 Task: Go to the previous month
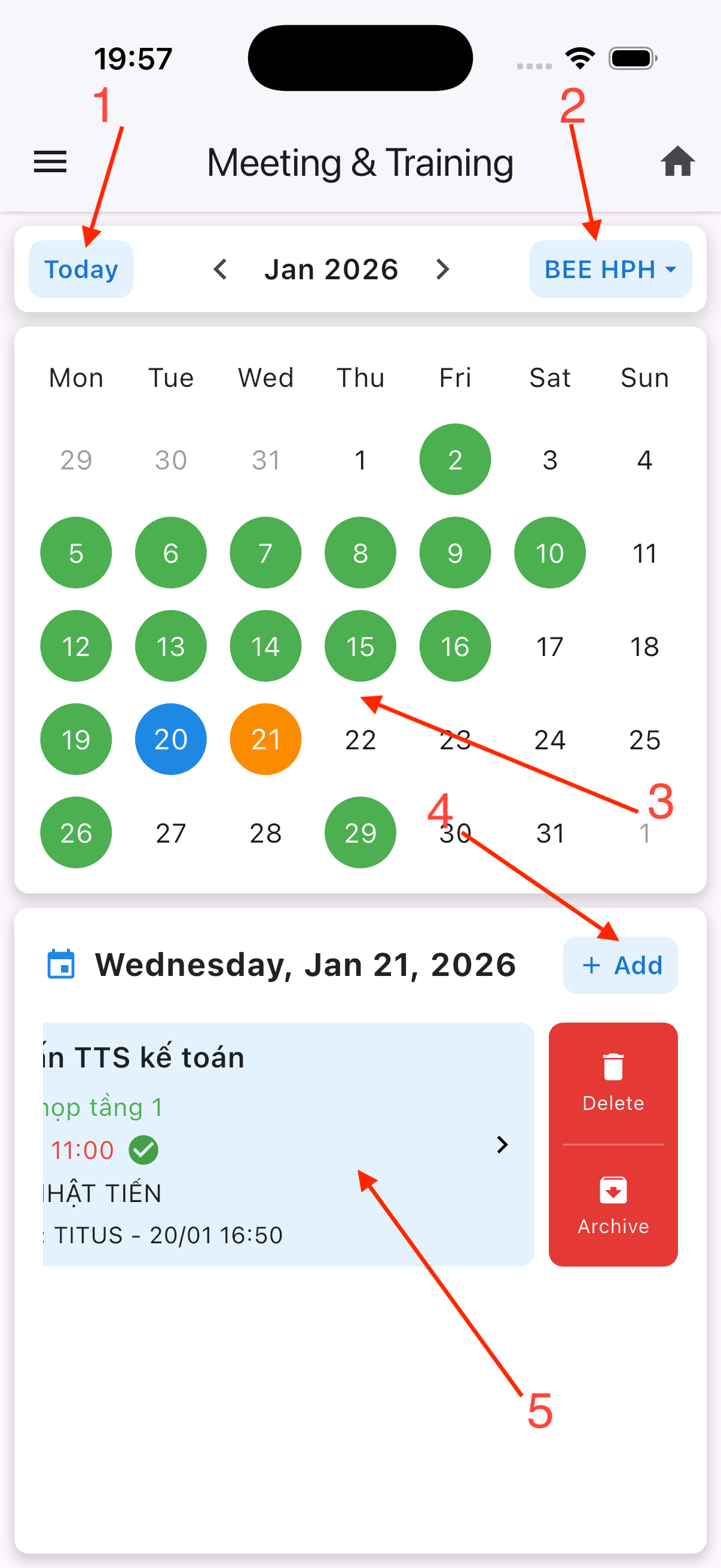220,269
